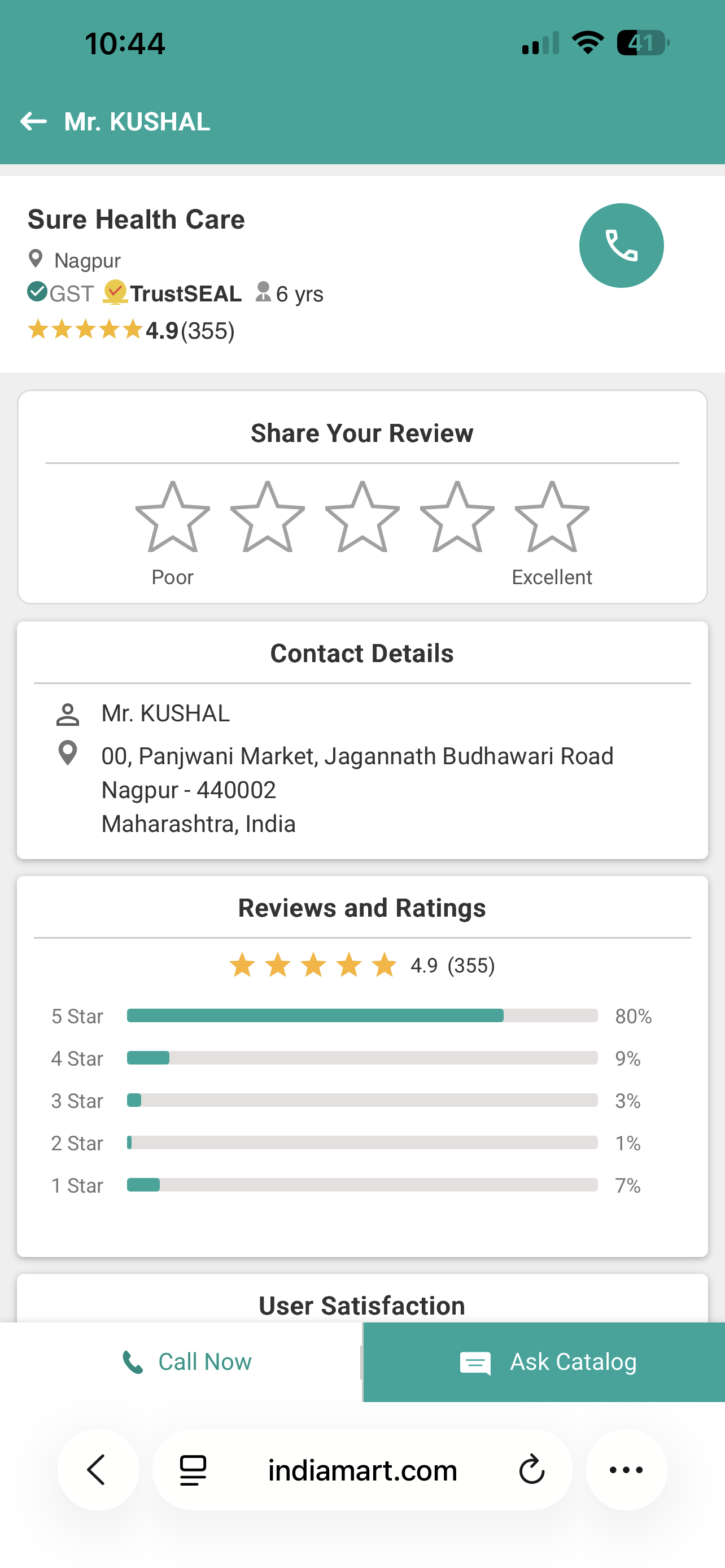Screen dimensions: 725x1568
Task: Tap Call Now in the bottom bar
Action: (186, 1361)
